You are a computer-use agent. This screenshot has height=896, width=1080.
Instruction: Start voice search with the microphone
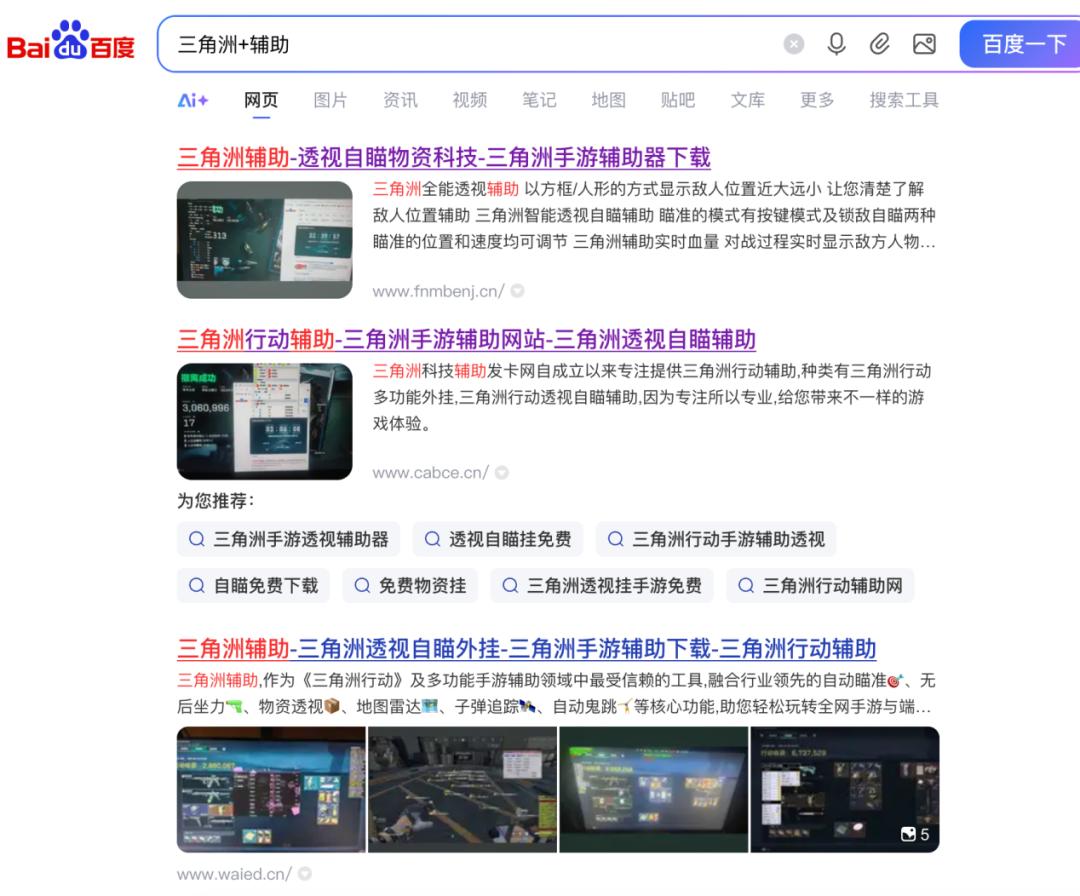coord(836,45)
